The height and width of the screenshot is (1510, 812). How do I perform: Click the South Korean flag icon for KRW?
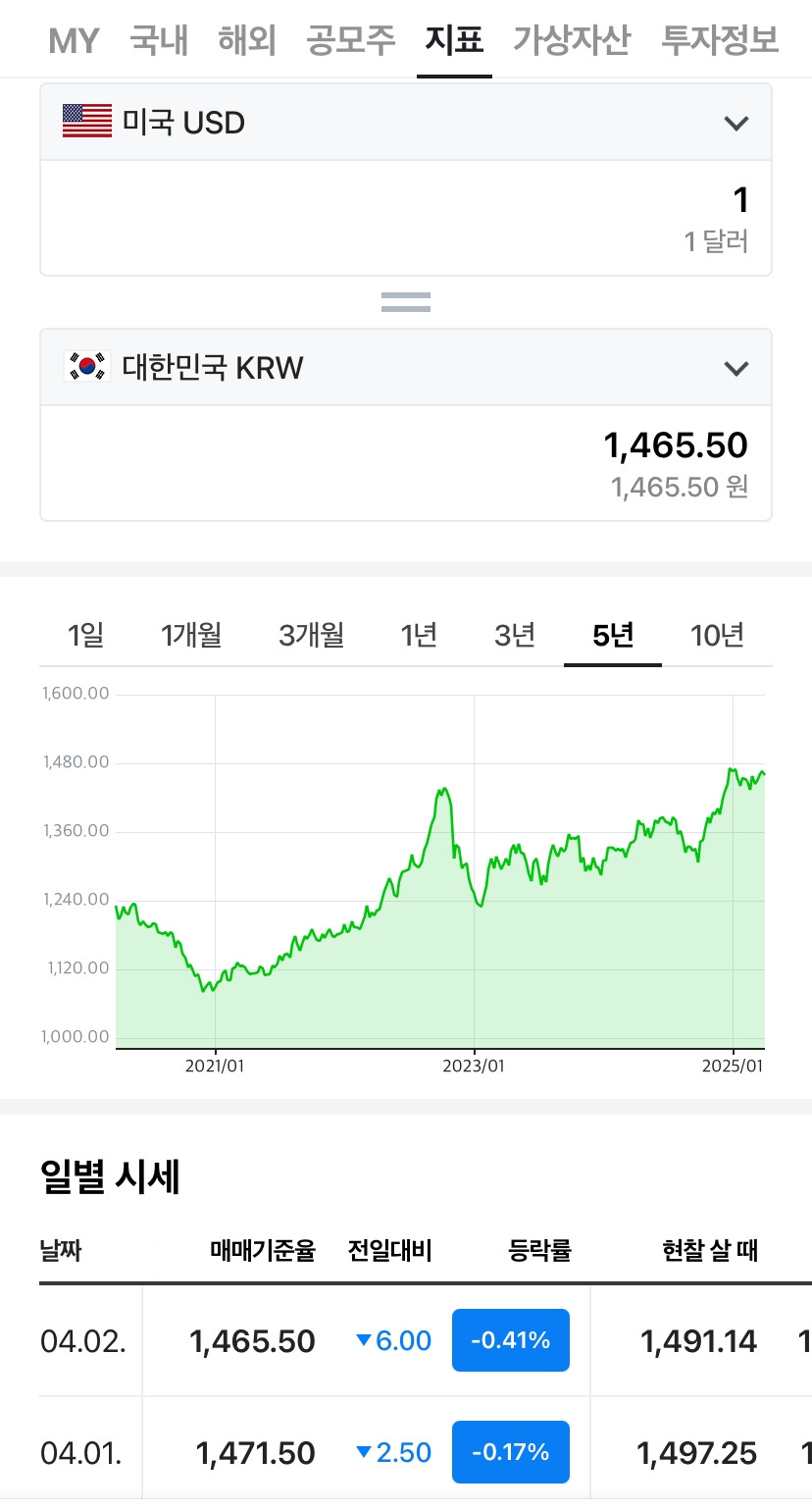point(86,368)
